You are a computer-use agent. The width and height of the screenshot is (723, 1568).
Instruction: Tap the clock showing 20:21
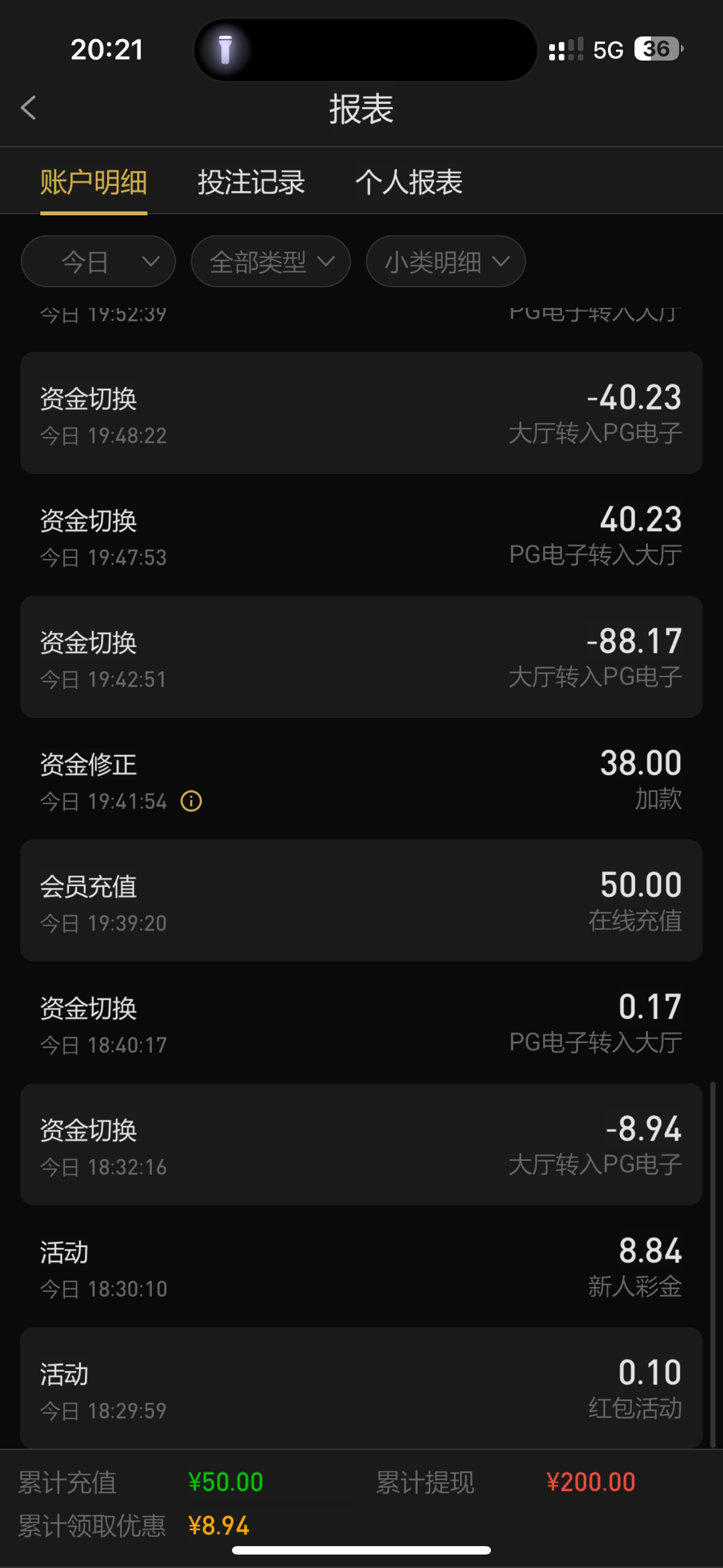click(x=106, y=49)
